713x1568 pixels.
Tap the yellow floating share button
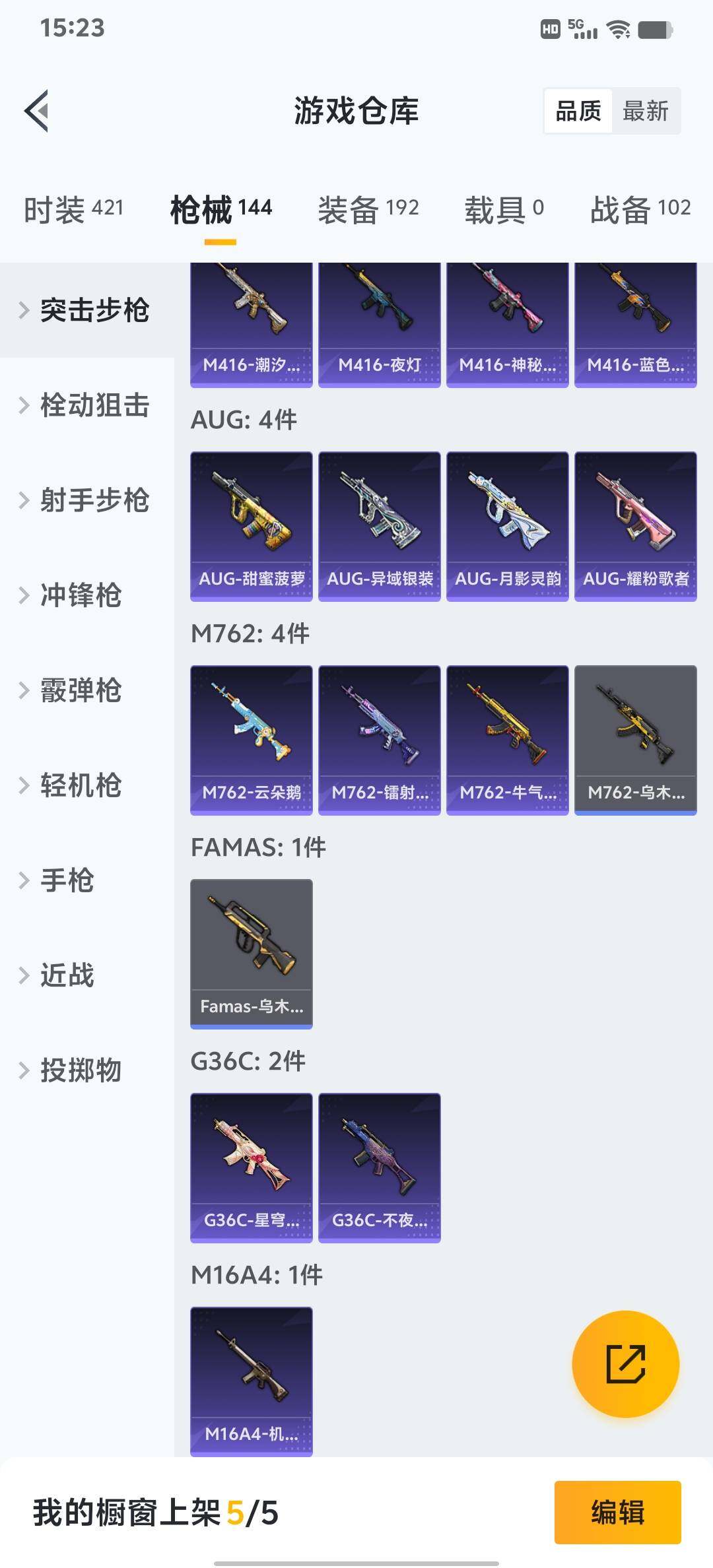pyautogui.click(x=625, y=1364)
